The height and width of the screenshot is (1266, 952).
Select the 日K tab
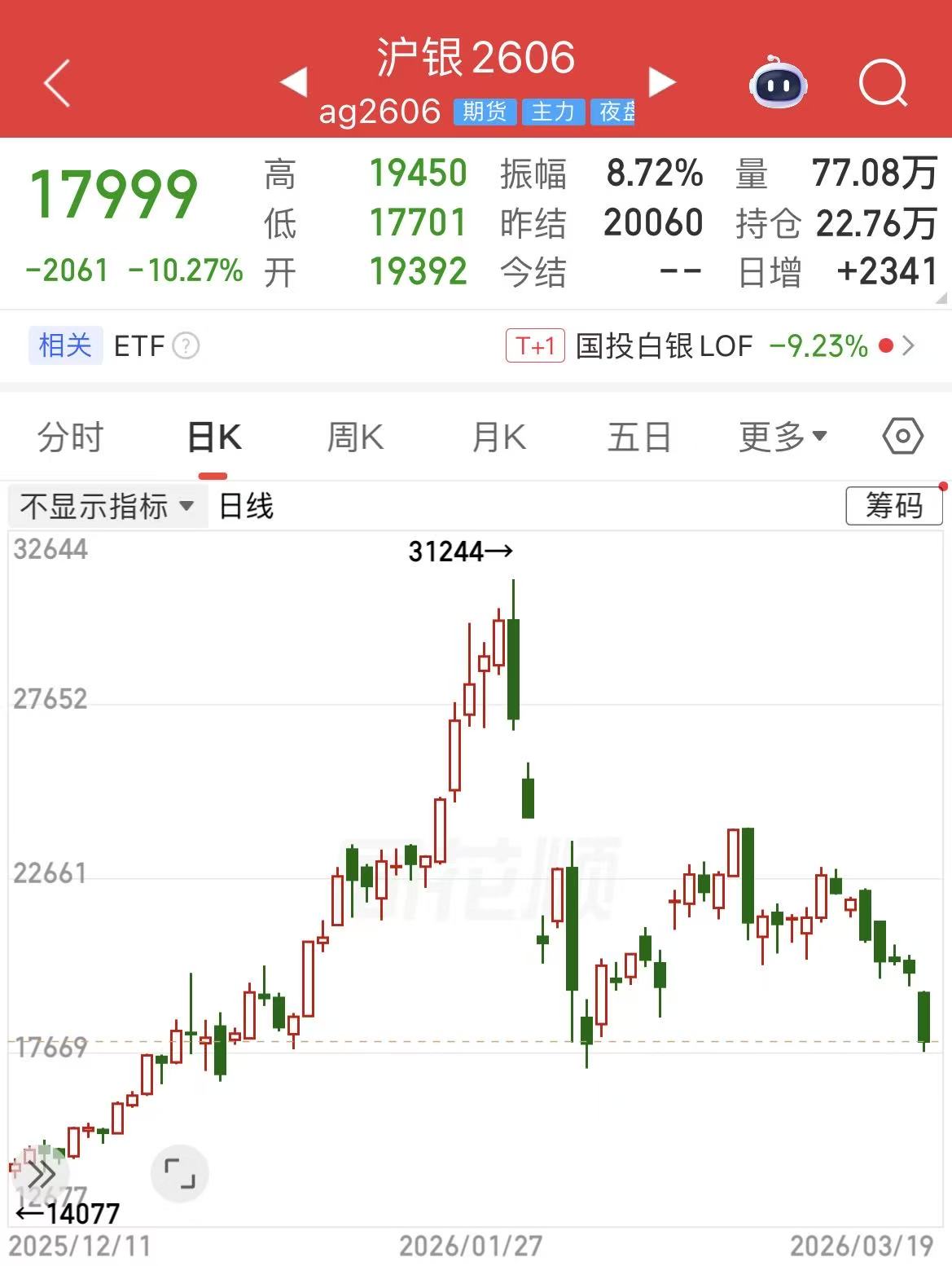click(213, 437)
